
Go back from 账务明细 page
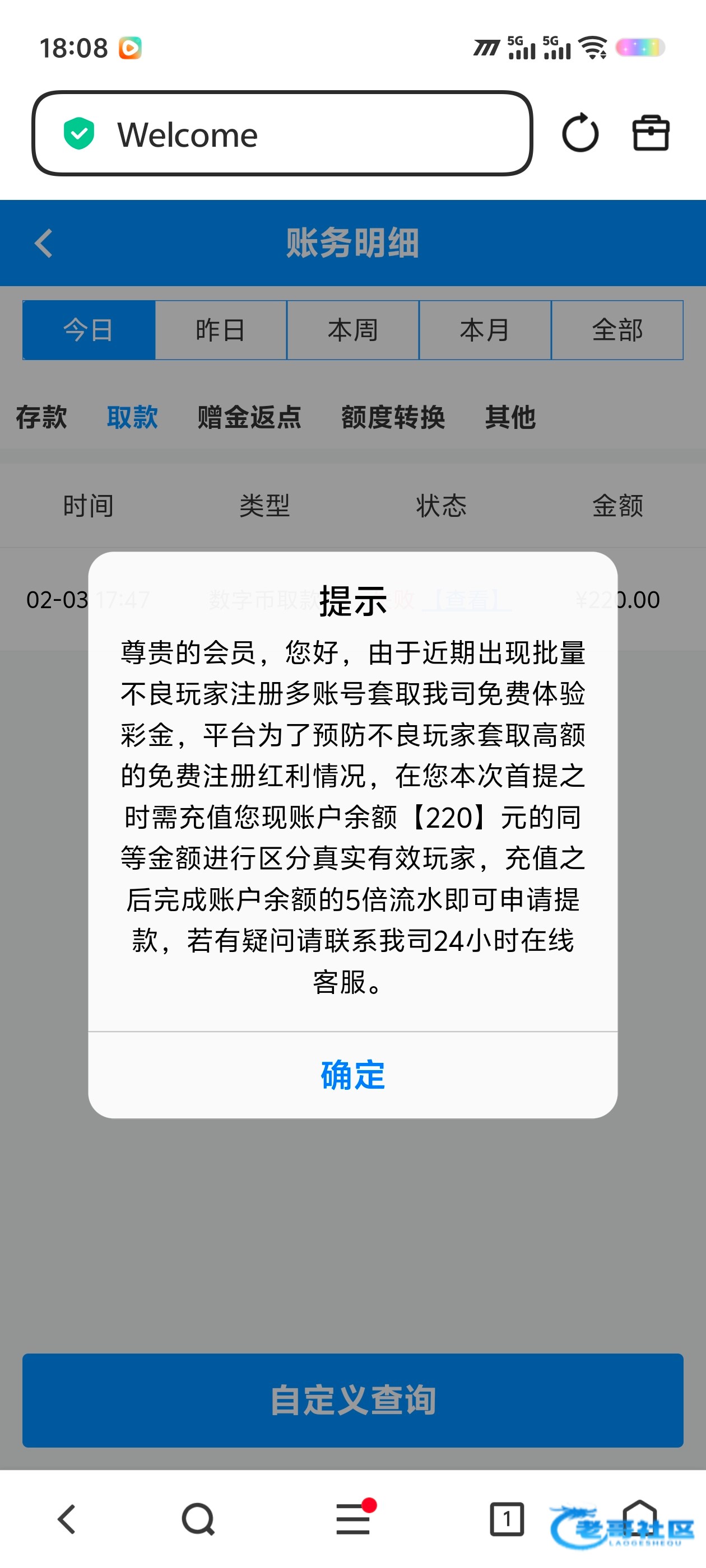pos(44,244)
